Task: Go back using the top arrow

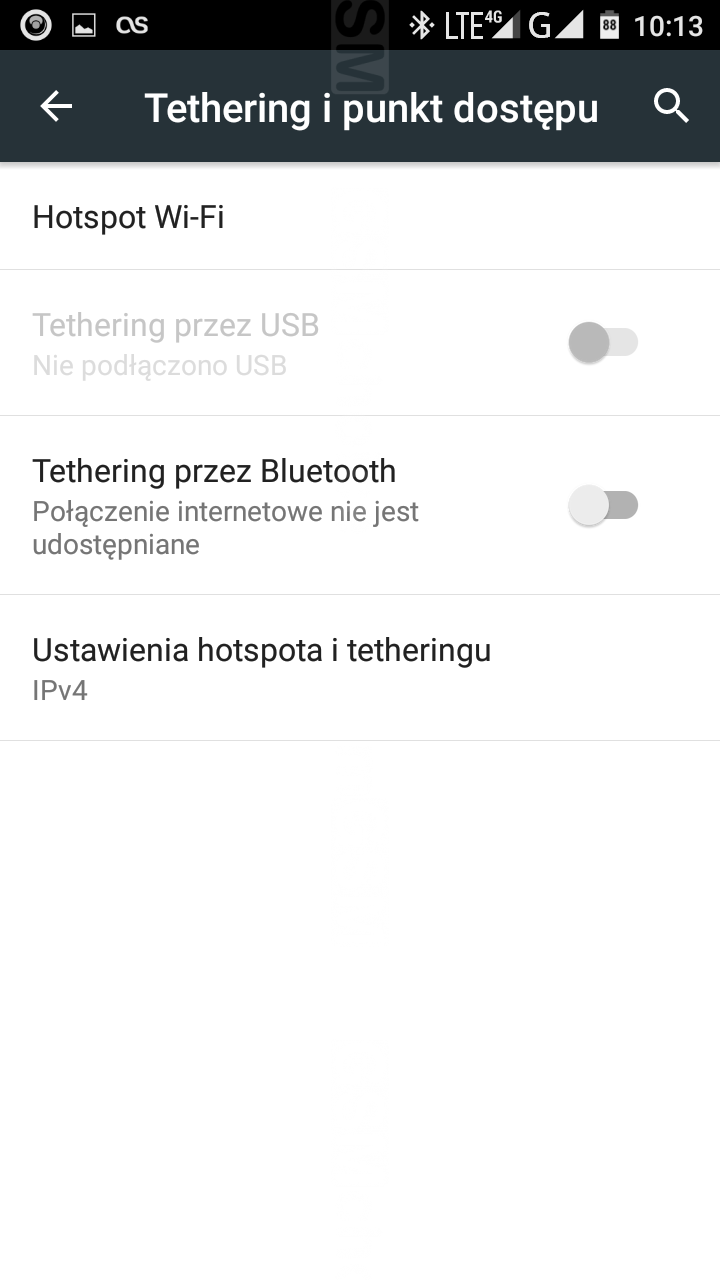Action: click(x=56, y=107)
